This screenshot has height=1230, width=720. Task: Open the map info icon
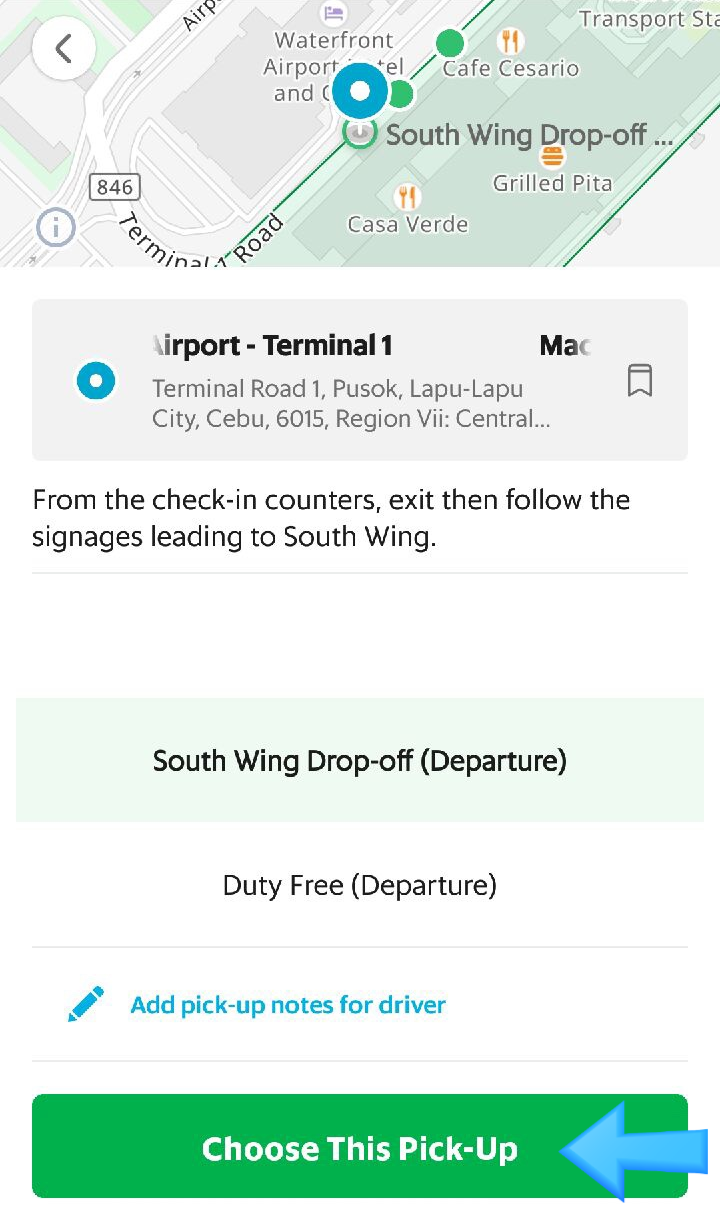(56, 228)
